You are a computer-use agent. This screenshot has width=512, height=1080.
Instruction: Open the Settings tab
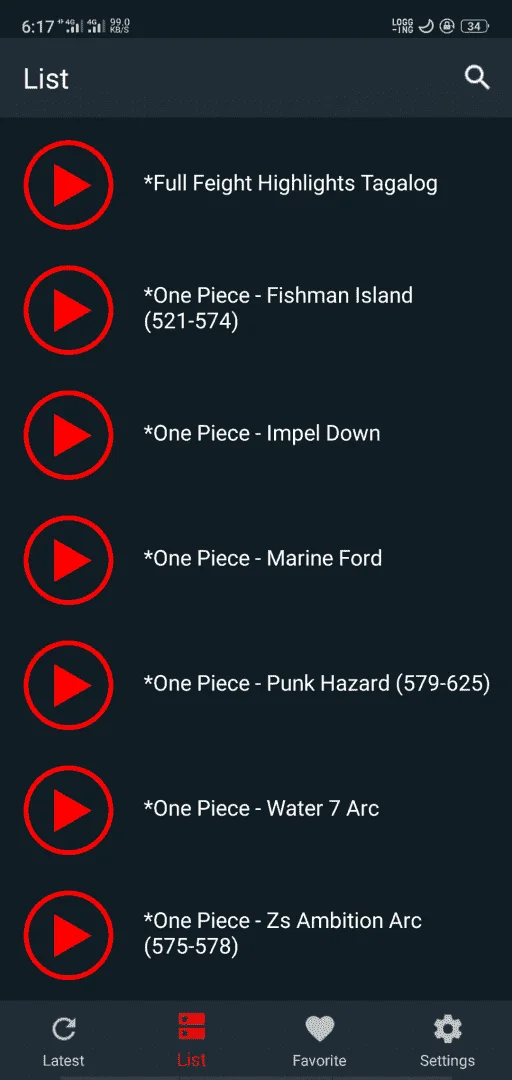(448, 1041)
